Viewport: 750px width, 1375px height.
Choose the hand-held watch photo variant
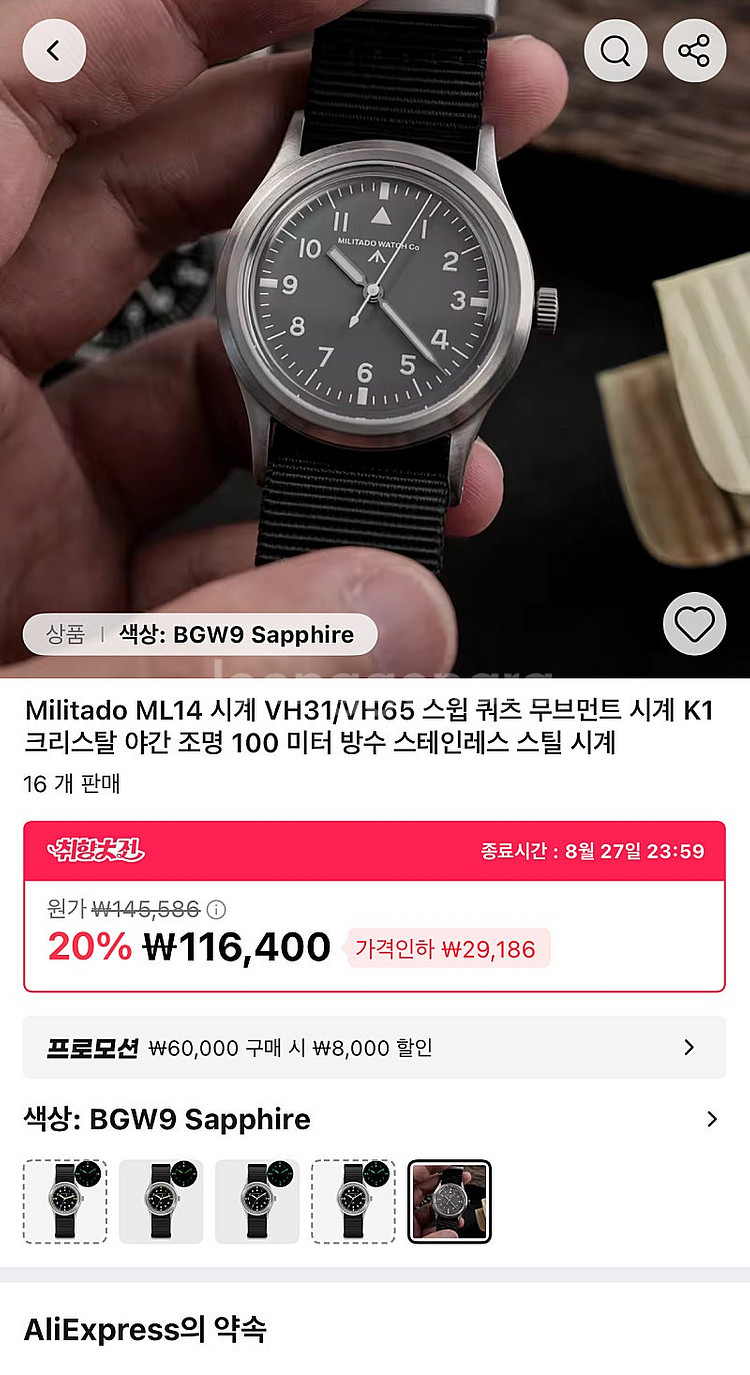pyautogui.click(x=449, y=1201)
